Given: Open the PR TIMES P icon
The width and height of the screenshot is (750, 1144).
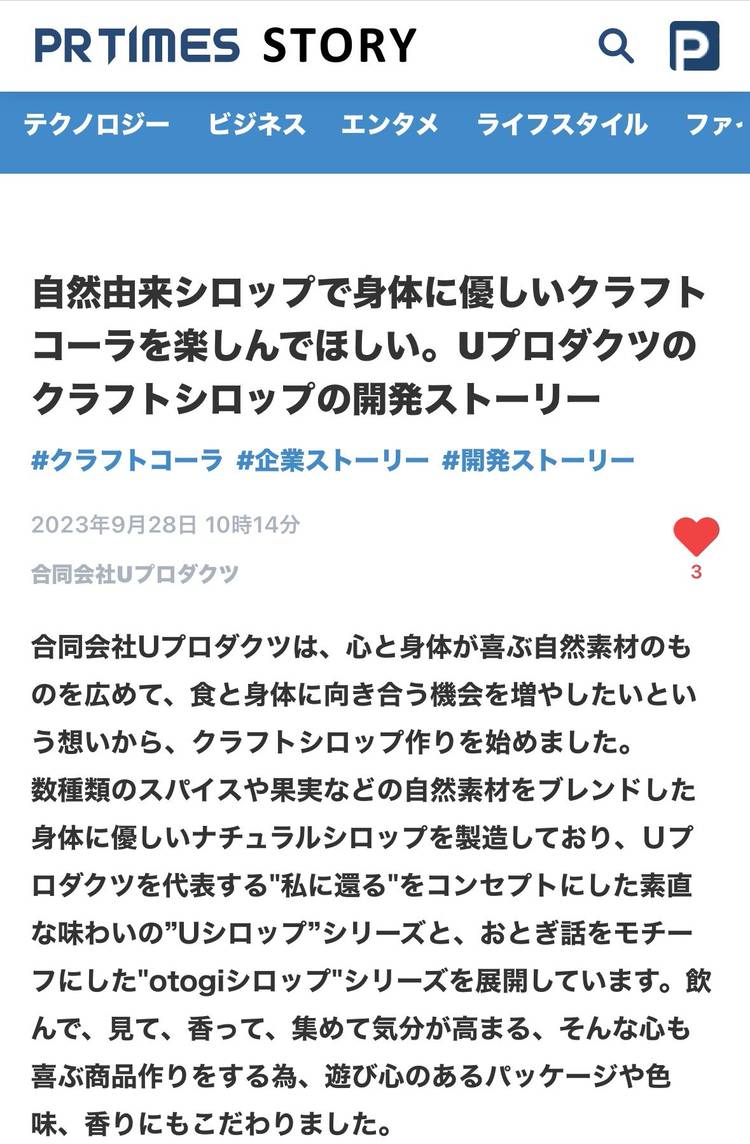Looking at the screenshot, I should click(x=694, y=46).
